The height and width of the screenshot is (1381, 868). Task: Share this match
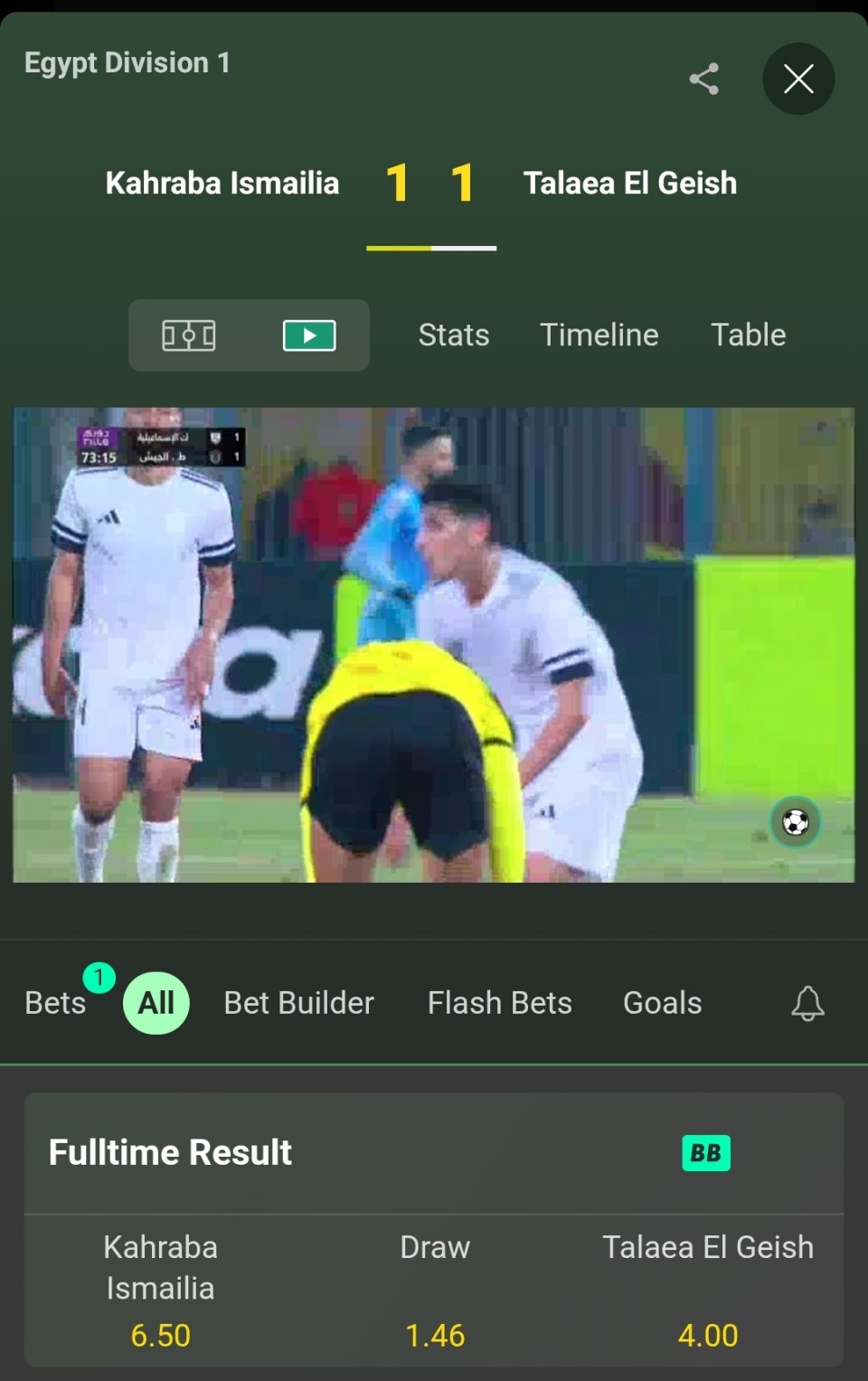(703, 80)
